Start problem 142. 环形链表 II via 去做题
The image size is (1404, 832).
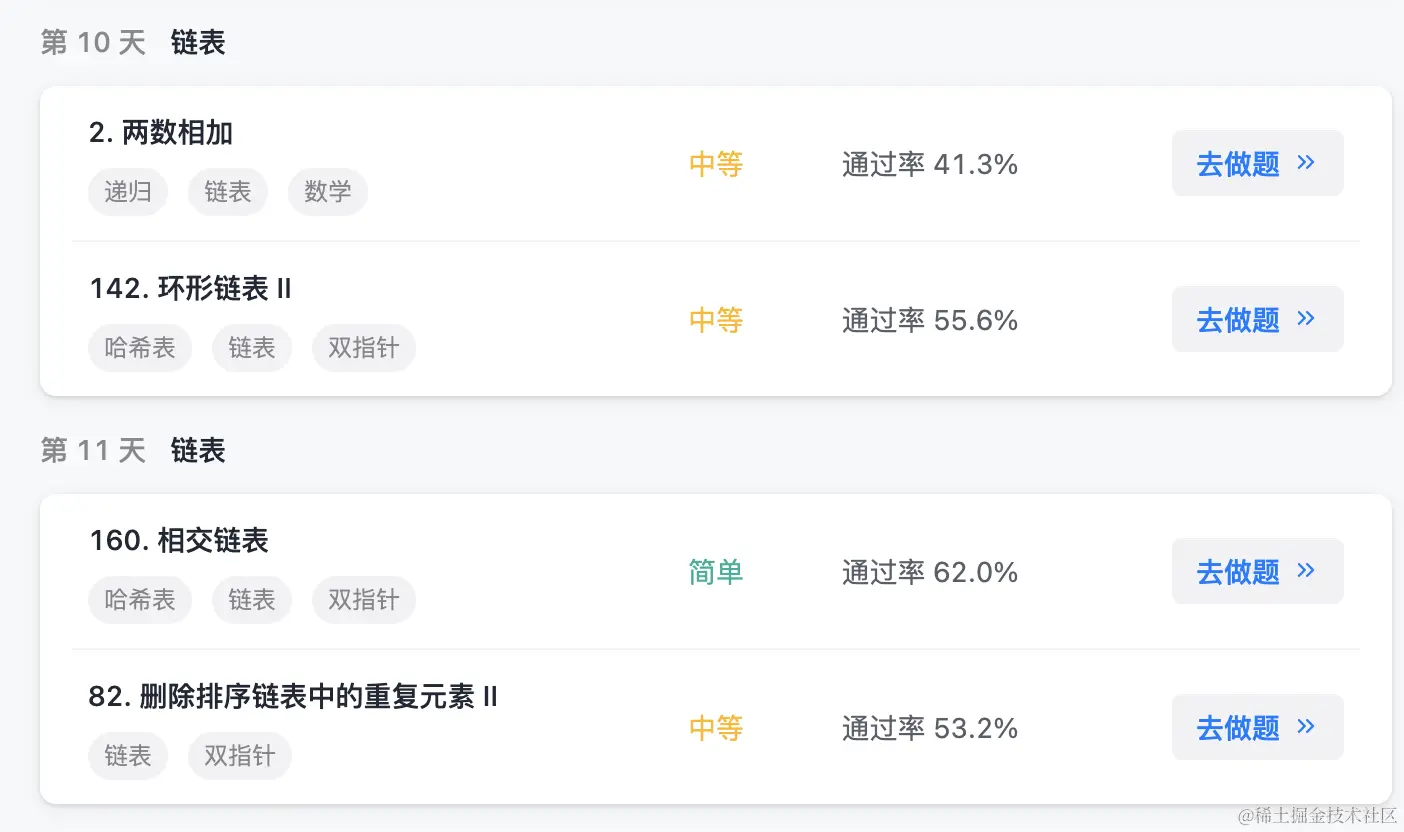pos(1257,319)
